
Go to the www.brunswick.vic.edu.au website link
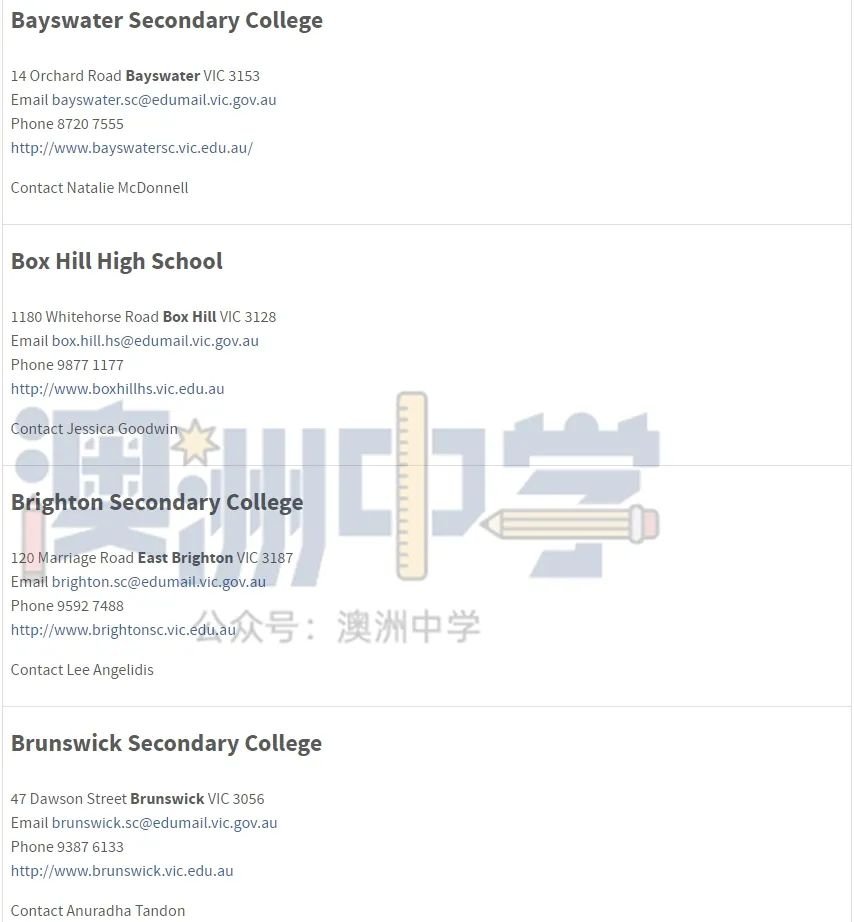[122, 871]
